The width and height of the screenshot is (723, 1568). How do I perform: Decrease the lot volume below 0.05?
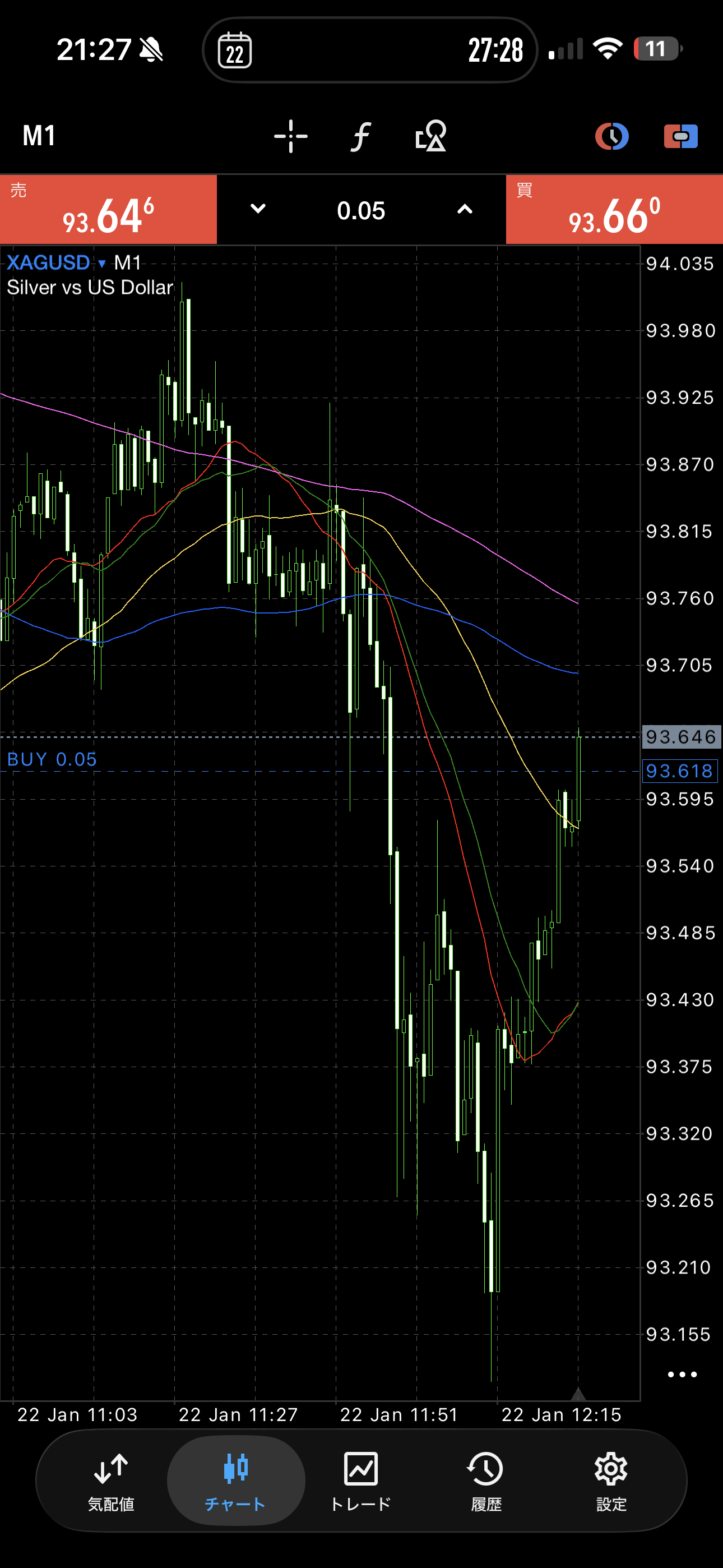click(258, 209)
